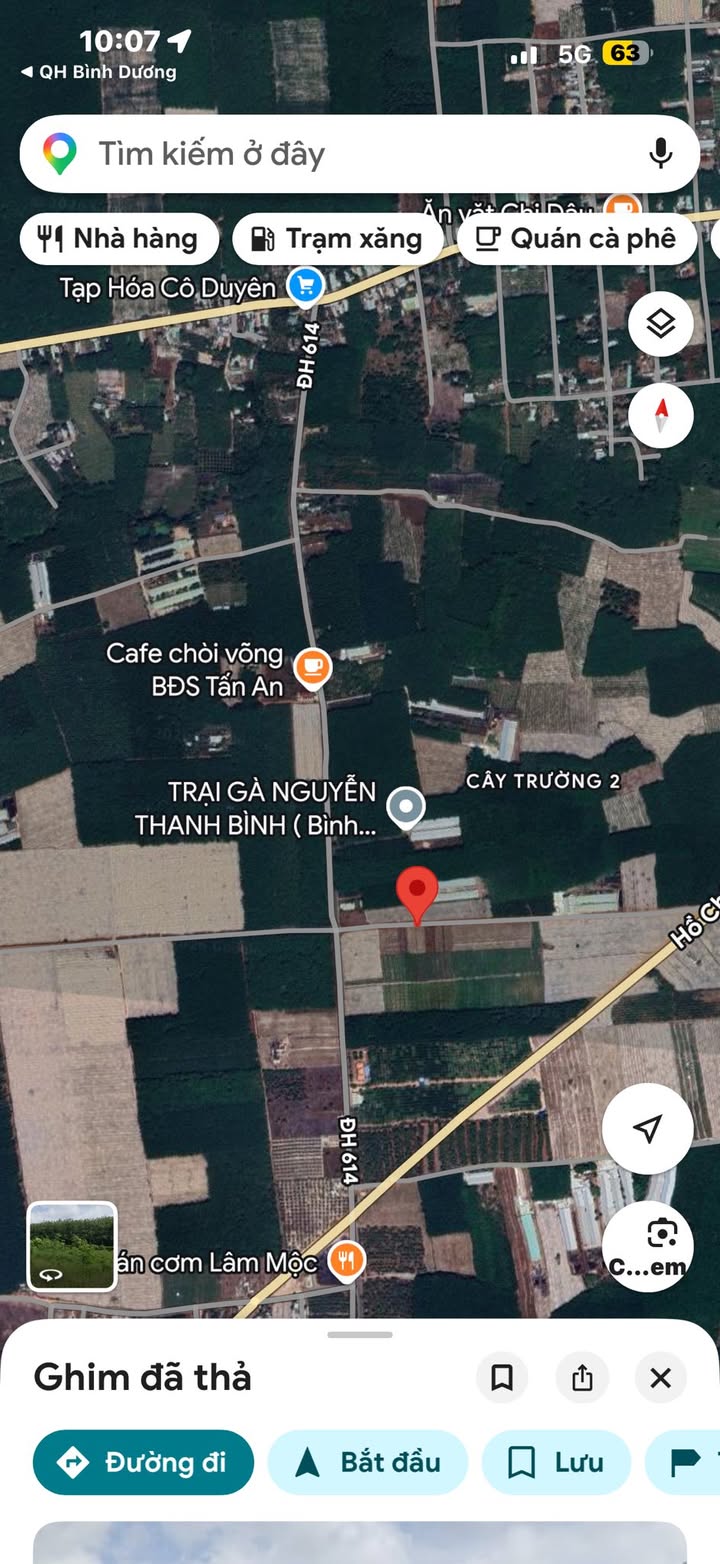The width and height of the screenshot is (720, 1564).
Task: Open the Street View thumbnail
Action: coord(72,1246)
